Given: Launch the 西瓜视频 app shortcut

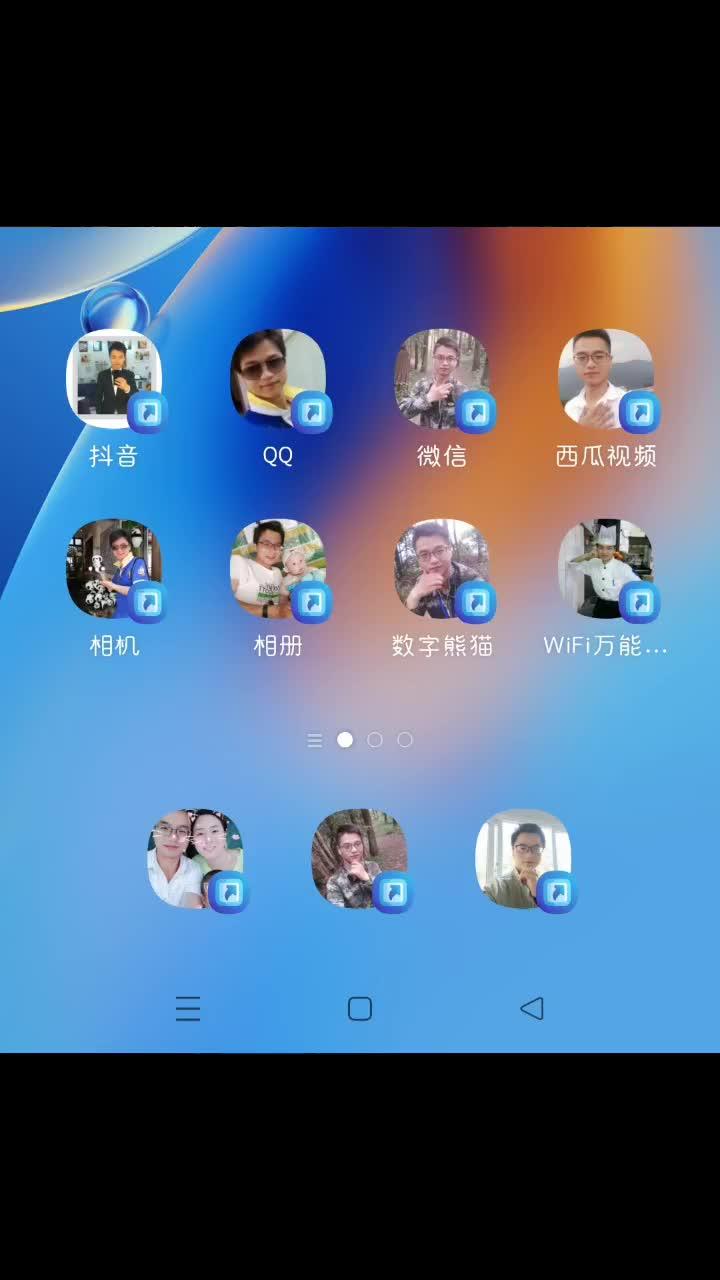Looking at the screenshot, I should point(606,380).
